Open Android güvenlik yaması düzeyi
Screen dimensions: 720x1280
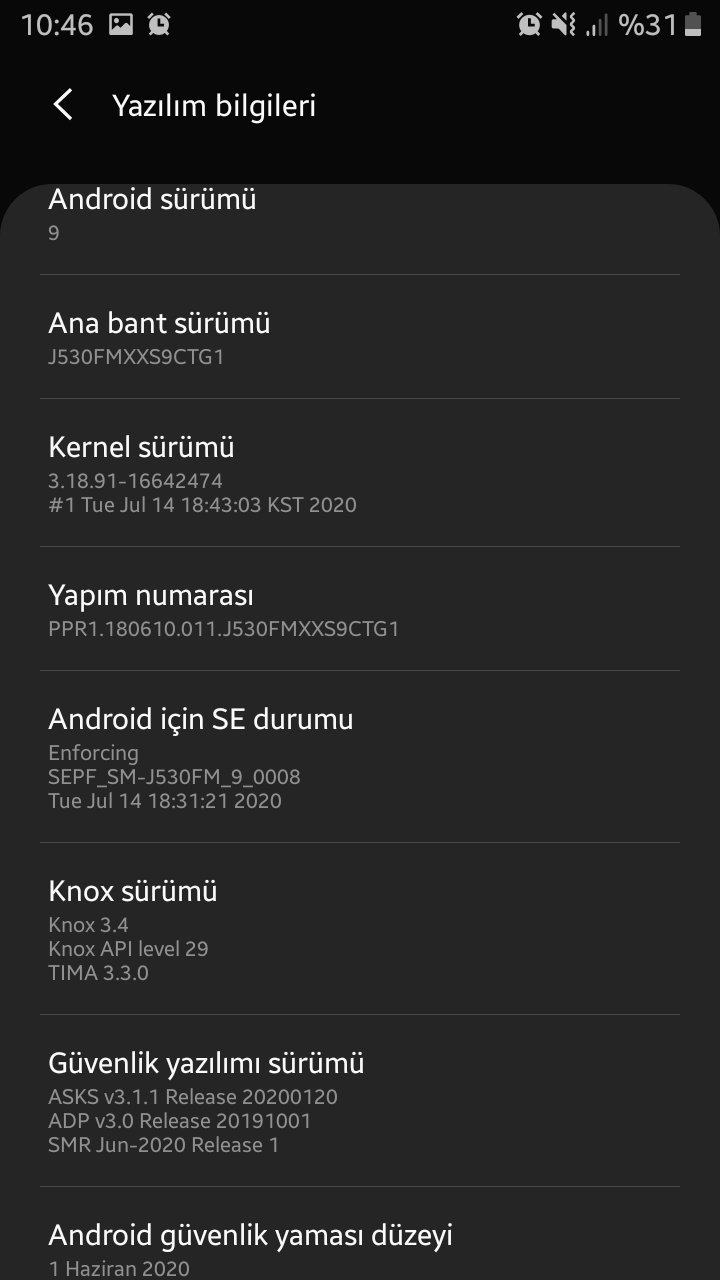click(x=360, y=1248)
